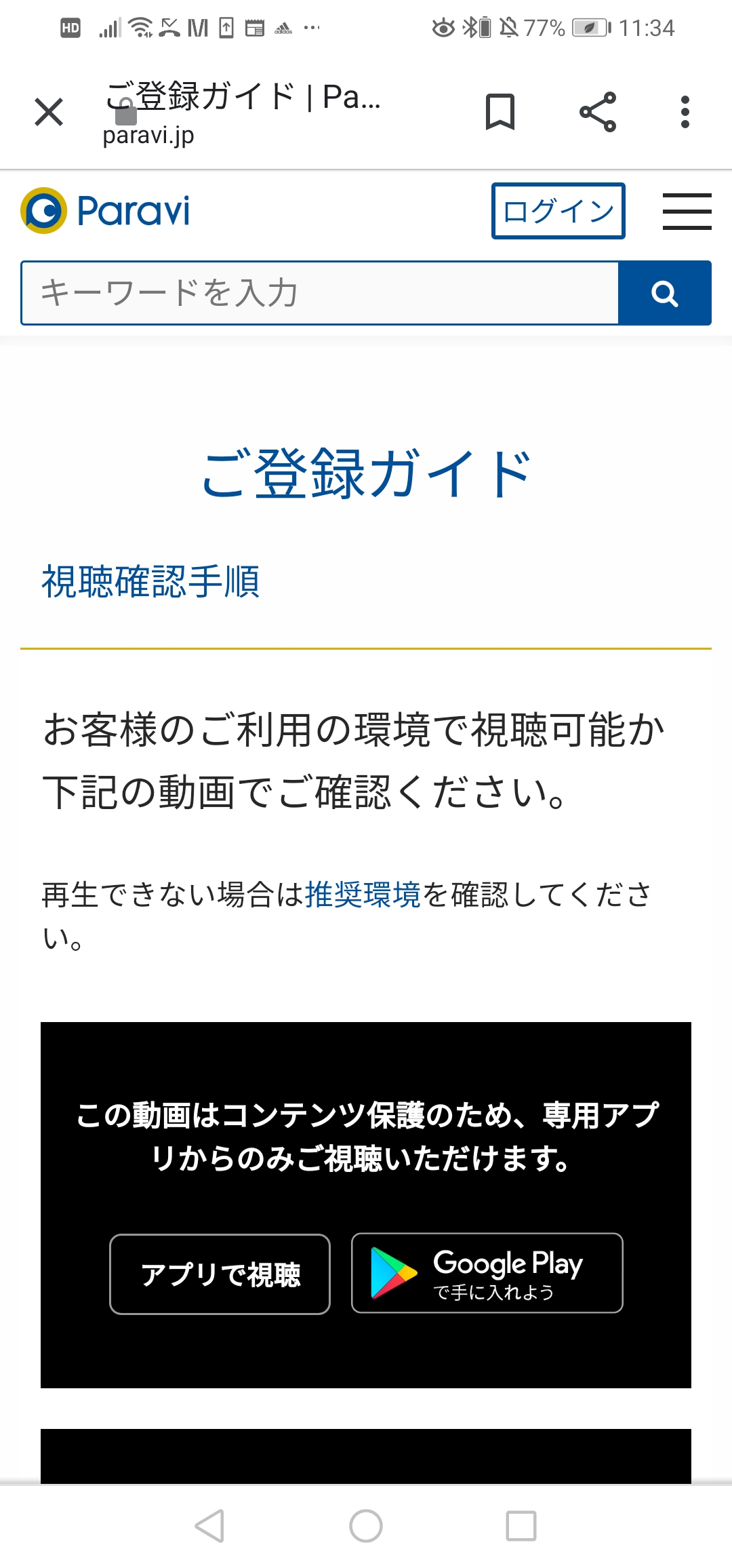Go to Paravi home via logo
The image size is (732, 1568).
click(x=105, y=211)
